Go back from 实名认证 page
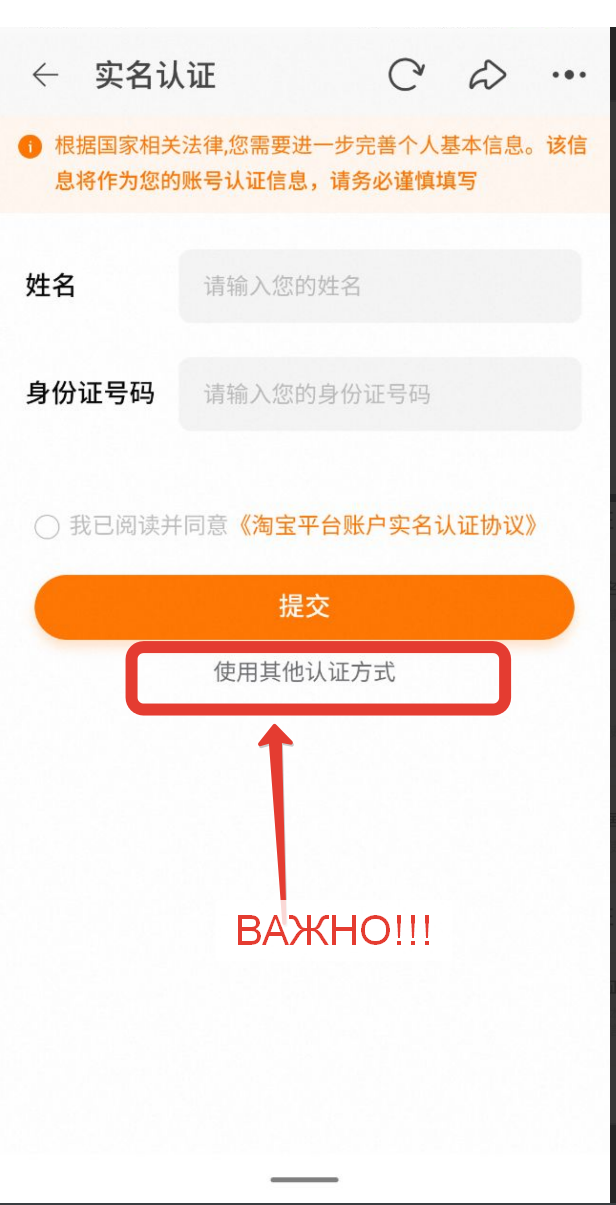Viewport: 616px width, 1205px height. point(45,75)
